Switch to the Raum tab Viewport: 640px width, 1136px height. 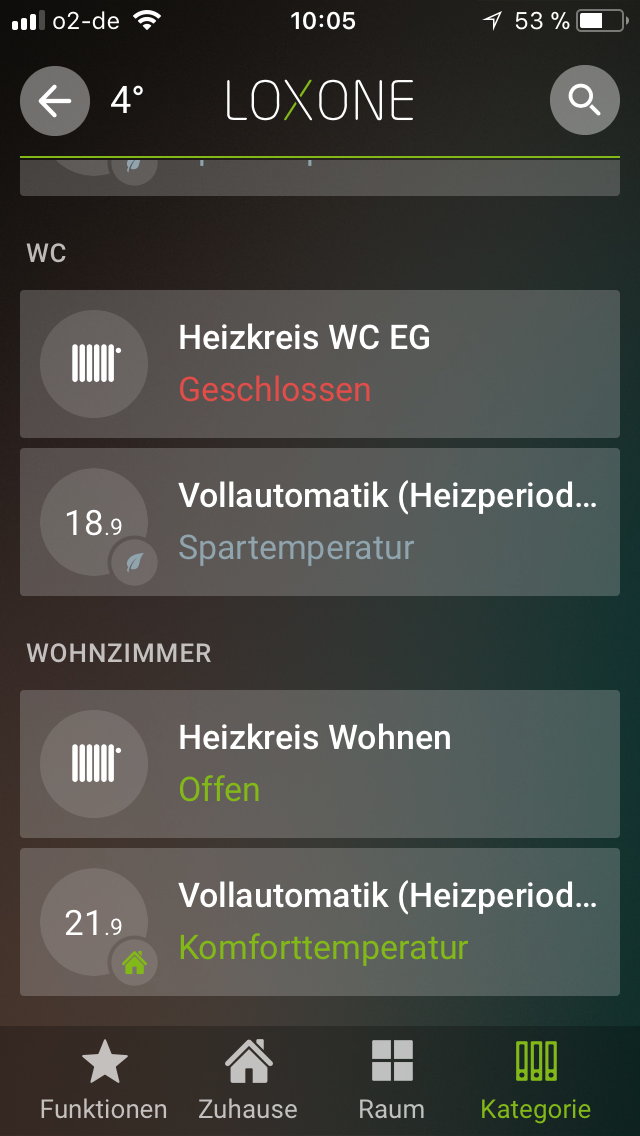[391, 1080]
